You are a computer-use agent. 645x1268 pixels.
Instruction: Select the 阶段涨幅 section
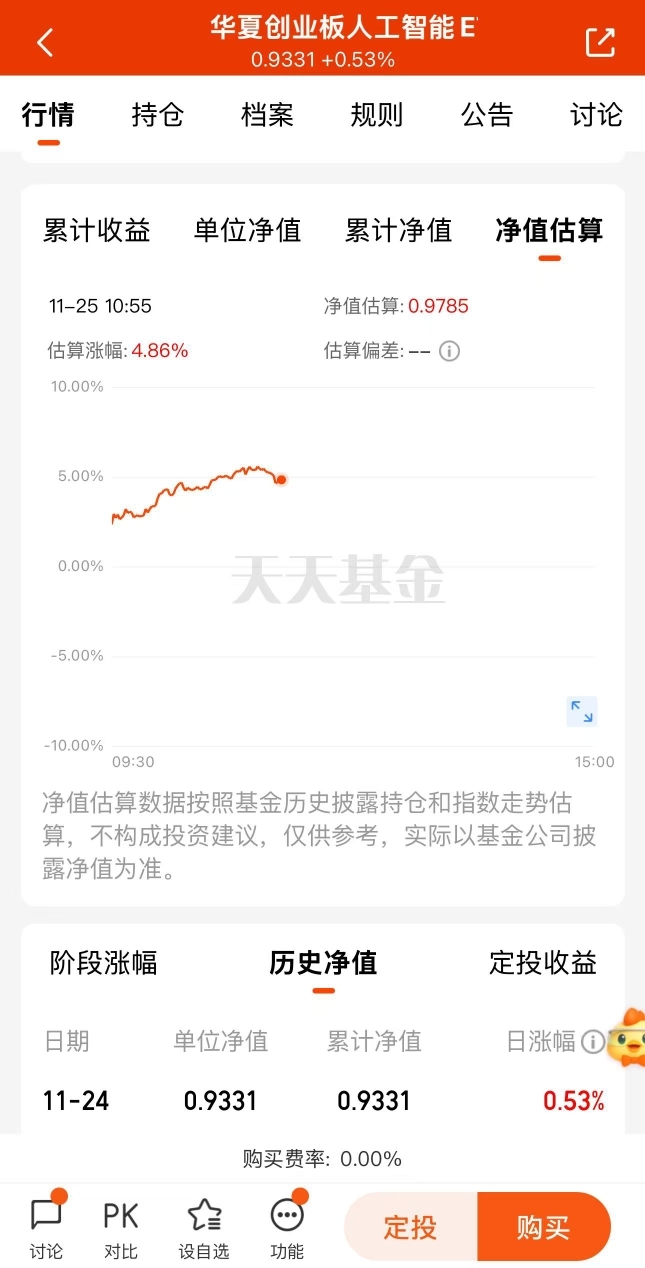pyautogui.click(x=104, y=963)
